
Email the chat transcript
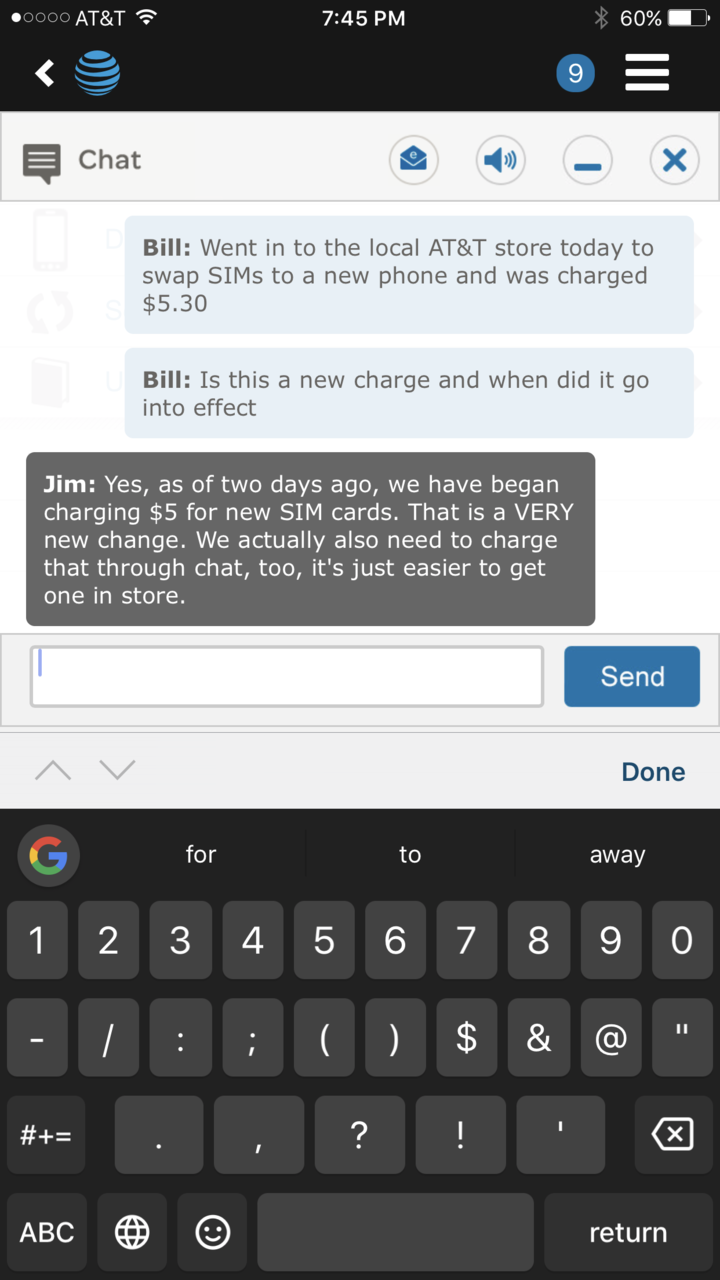tap(413, 160)
